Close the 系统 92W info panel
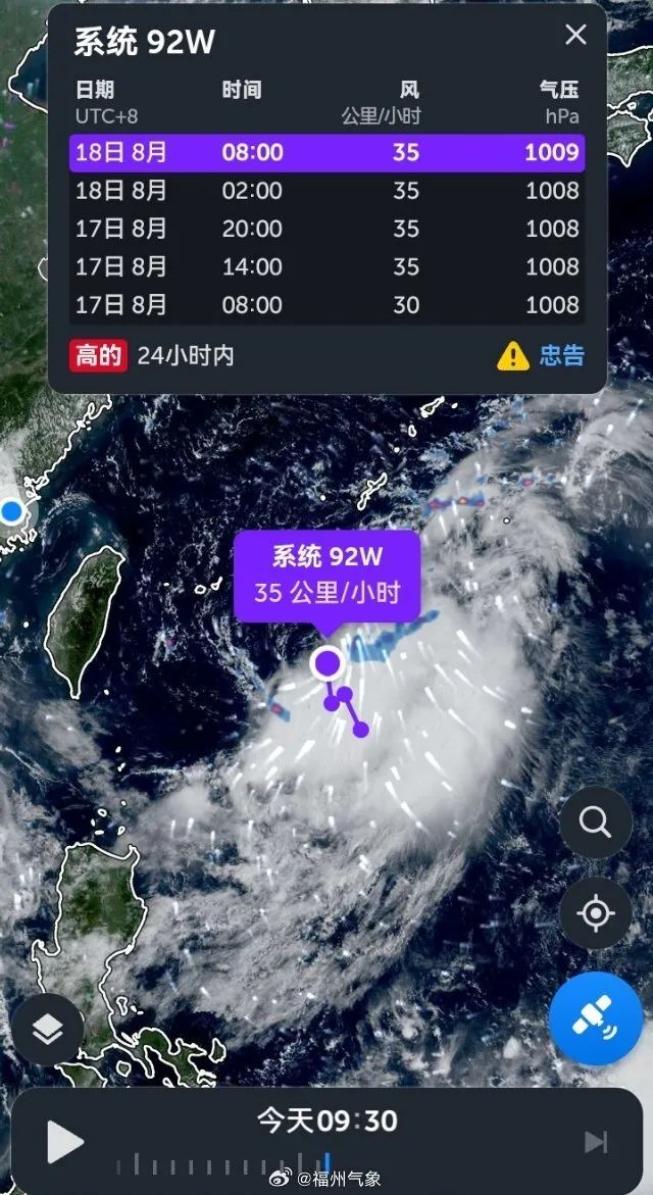 point(575,35)
